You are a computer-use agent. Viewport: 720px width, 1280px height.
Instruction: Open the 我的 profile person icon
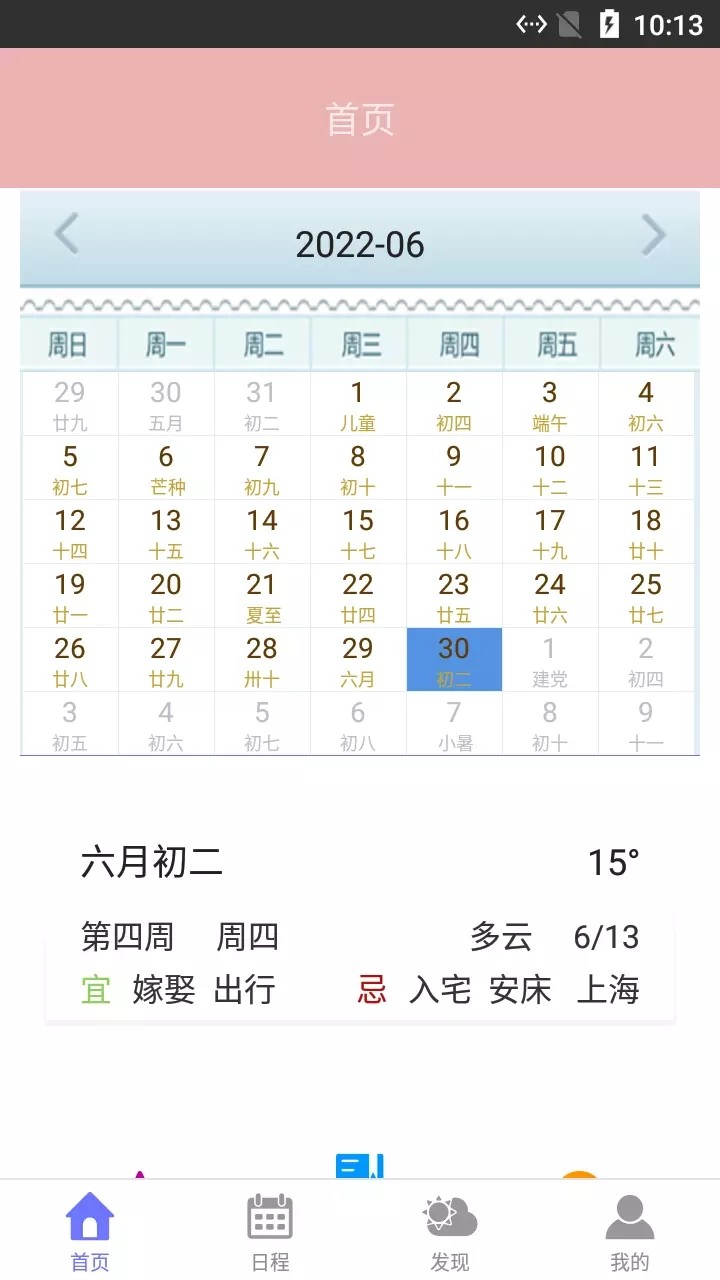(630, 1215)
